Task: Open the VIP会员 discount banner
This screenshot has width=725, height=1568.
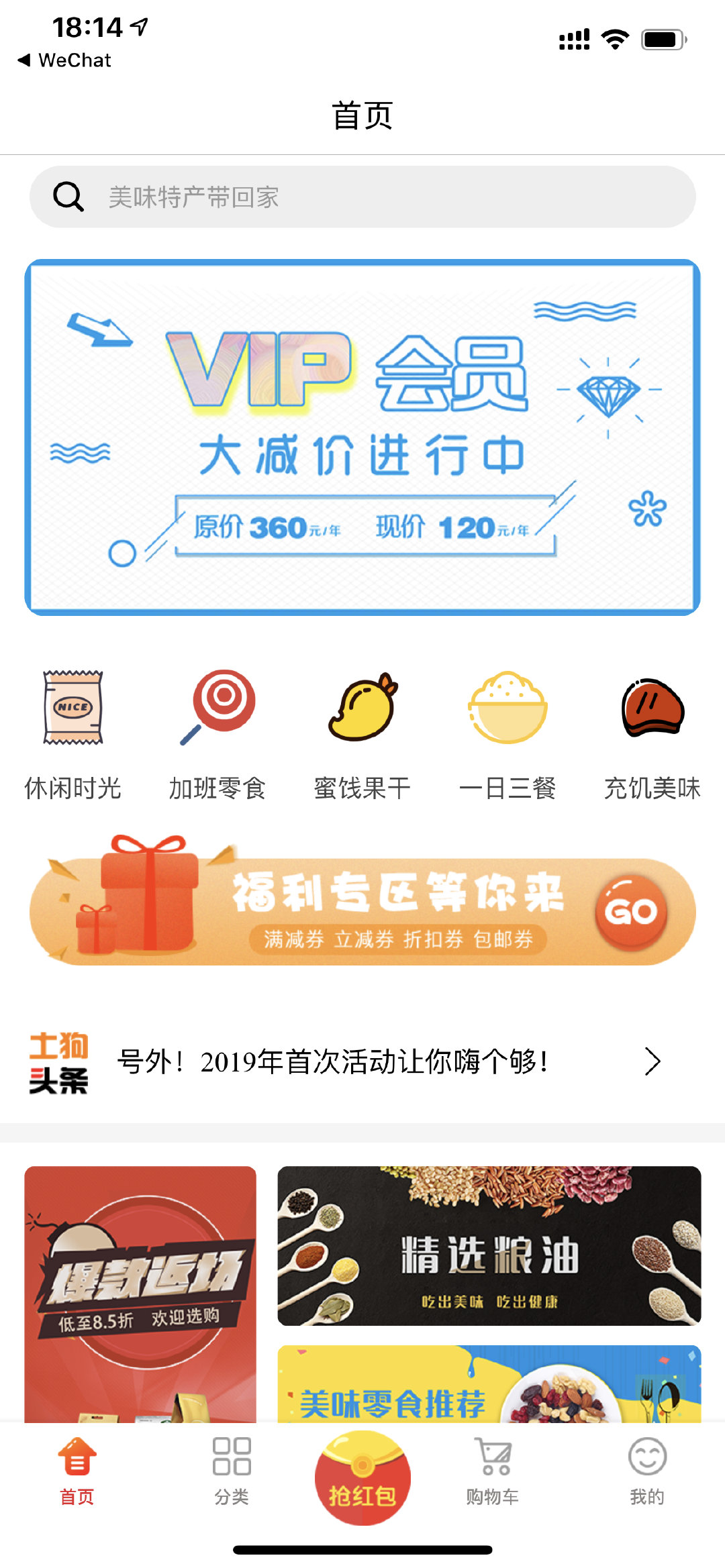Action: (362, 437)
